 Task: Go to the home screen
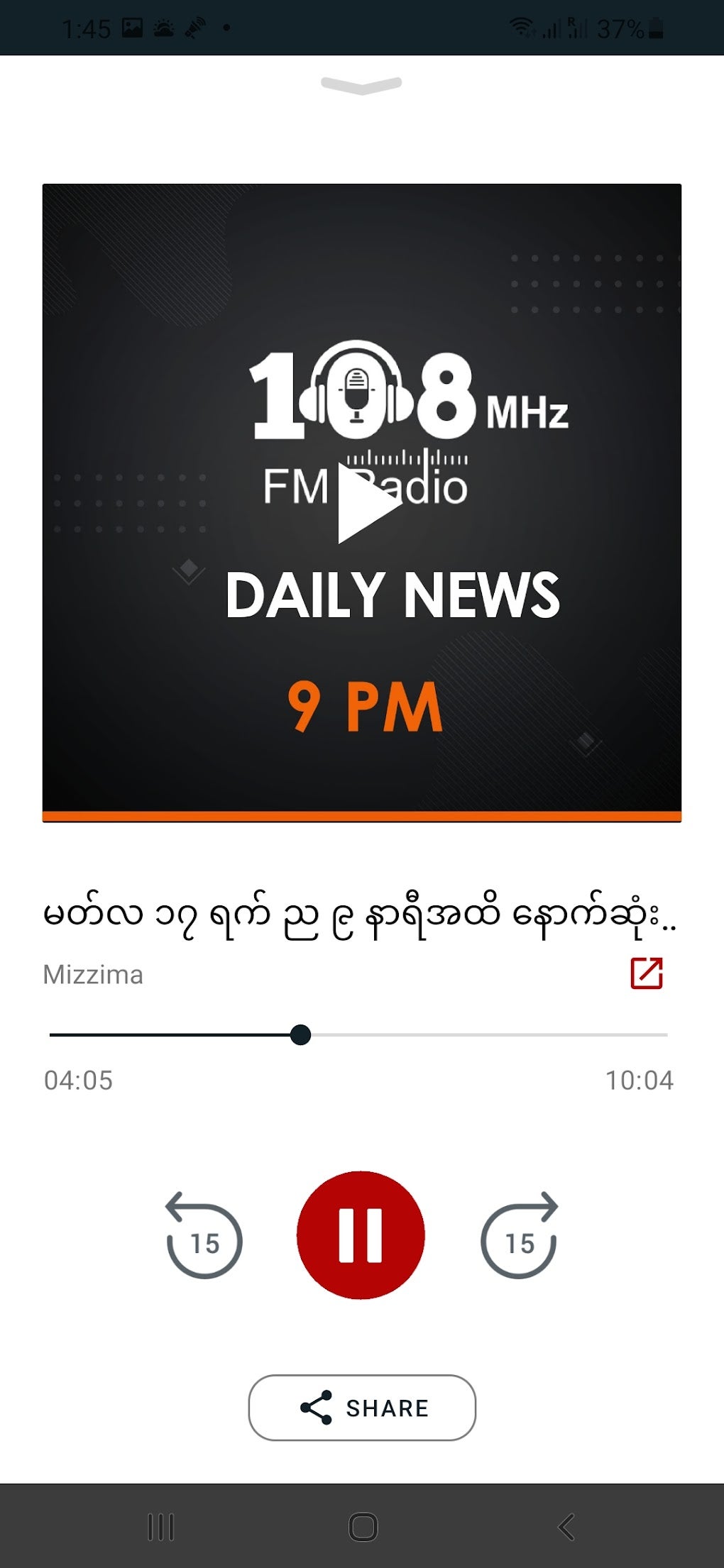[x=363, y=1527]
